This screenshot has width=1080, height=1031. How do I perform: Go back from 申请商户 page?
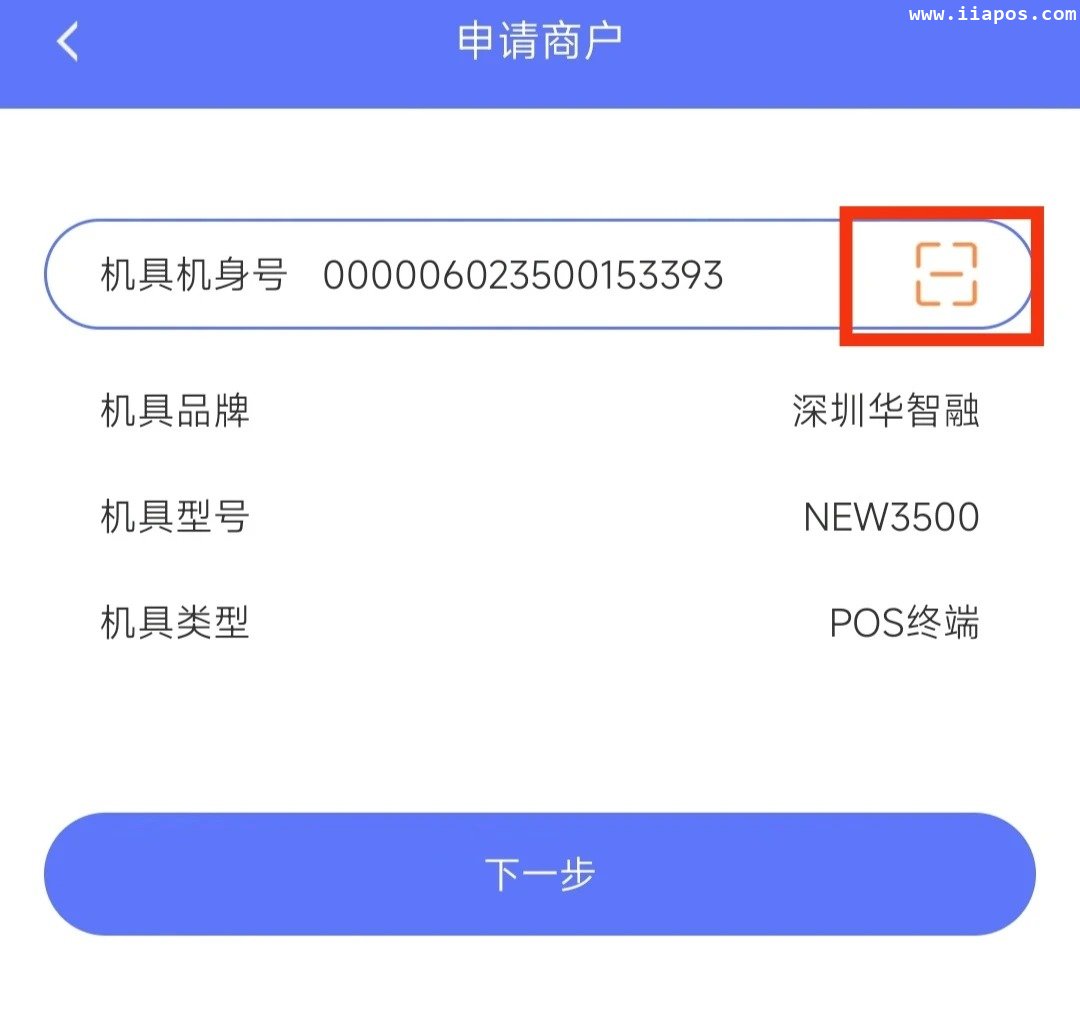[x=67, y=43]
